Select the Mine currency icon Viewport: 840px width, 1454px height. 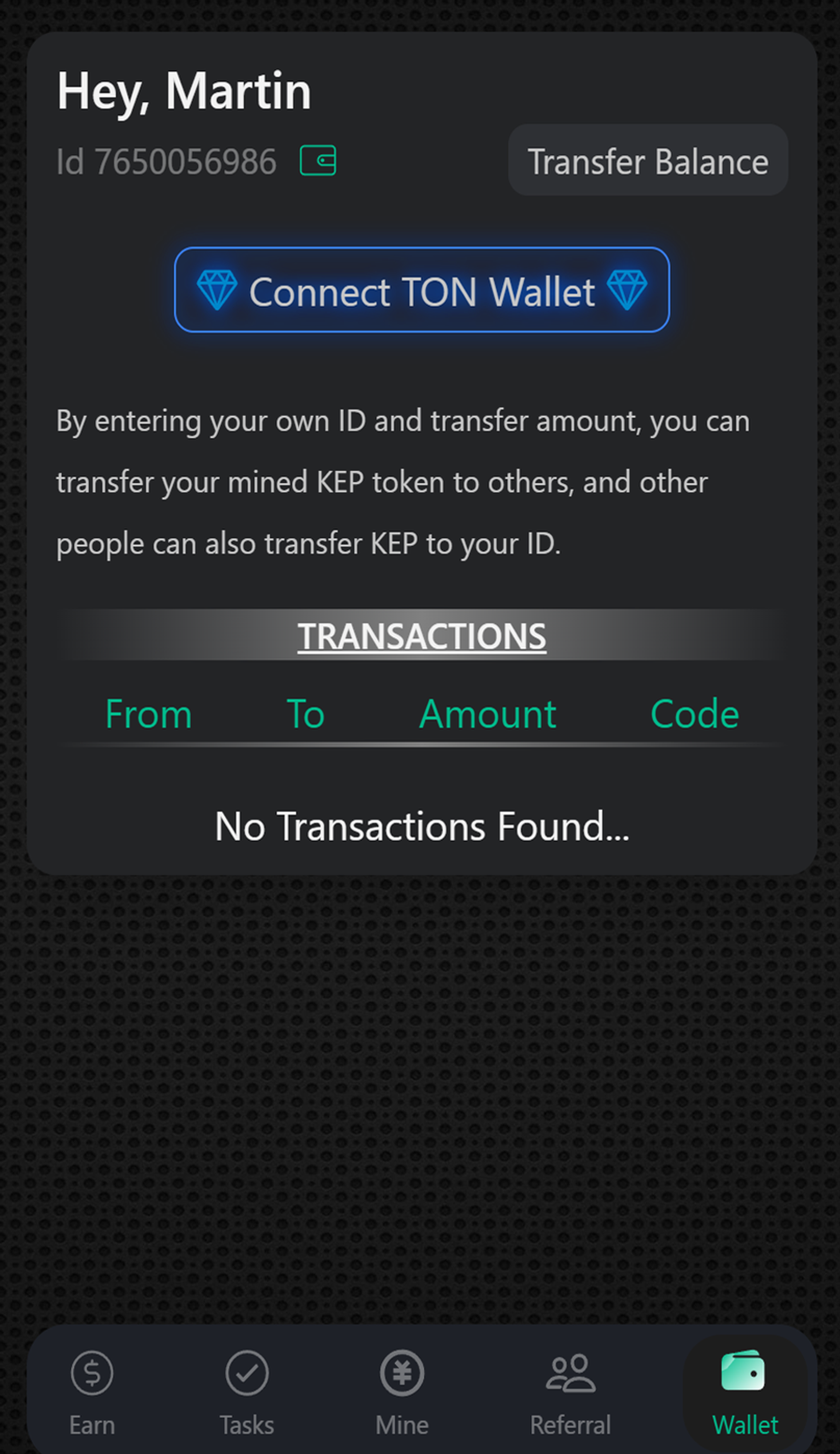click(402, 1373)
